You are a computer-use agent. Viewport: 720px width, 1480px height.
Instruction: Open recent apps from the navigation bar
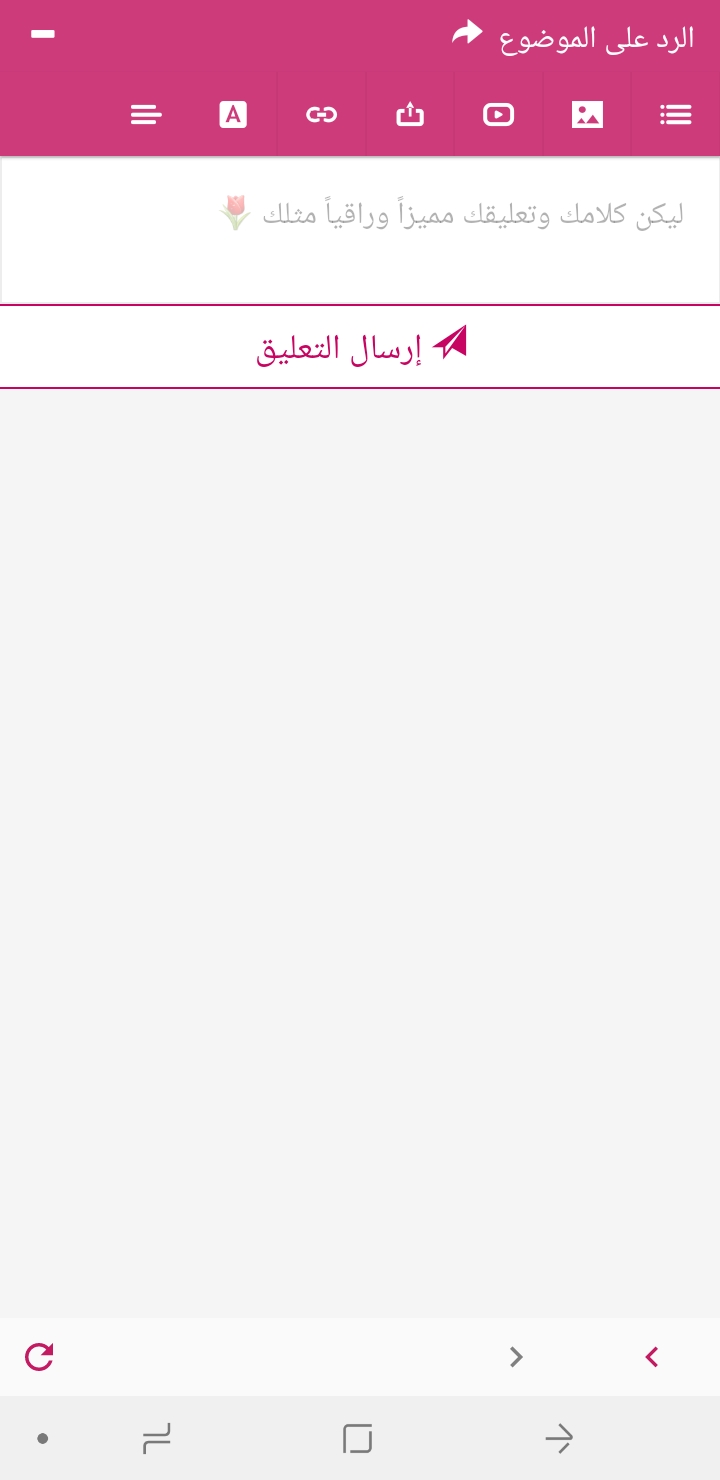pos(156,1439)
